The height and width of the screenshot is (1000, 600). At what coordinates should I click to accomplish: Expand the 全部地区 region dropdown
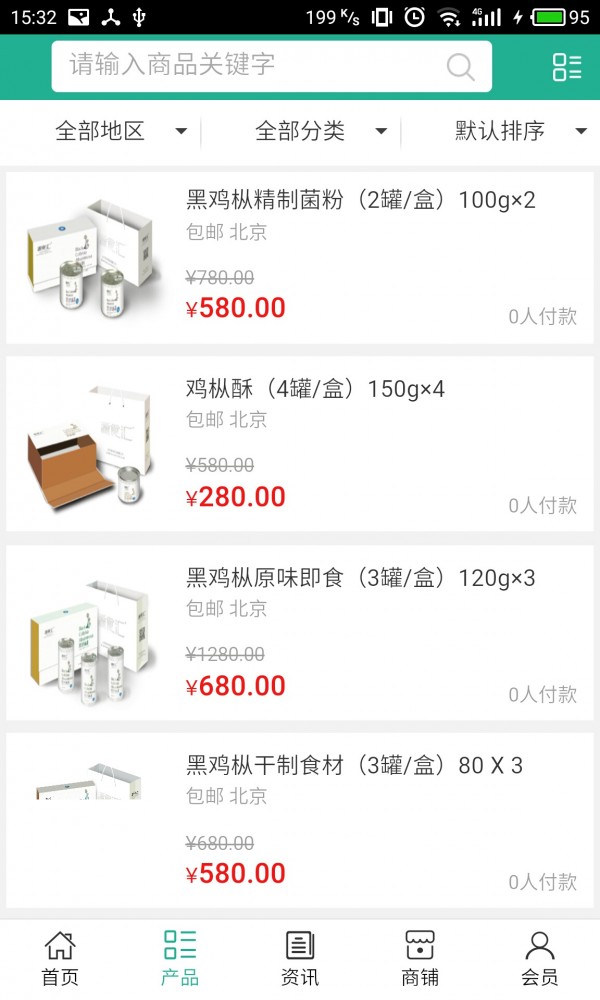click(x=120, y=131)
